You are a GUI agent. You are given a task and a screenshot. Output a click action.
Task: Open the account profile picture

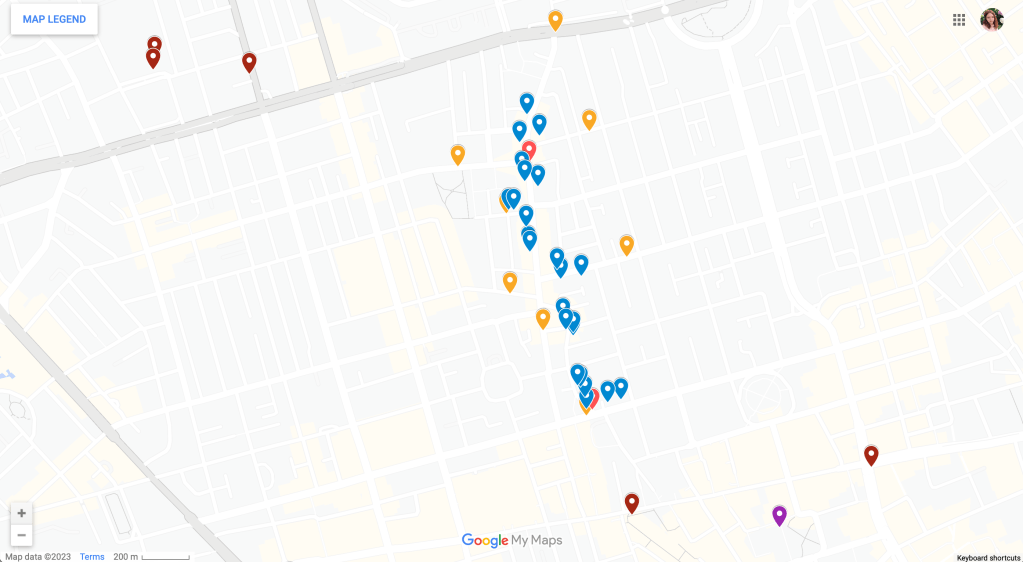click(991, 20)
